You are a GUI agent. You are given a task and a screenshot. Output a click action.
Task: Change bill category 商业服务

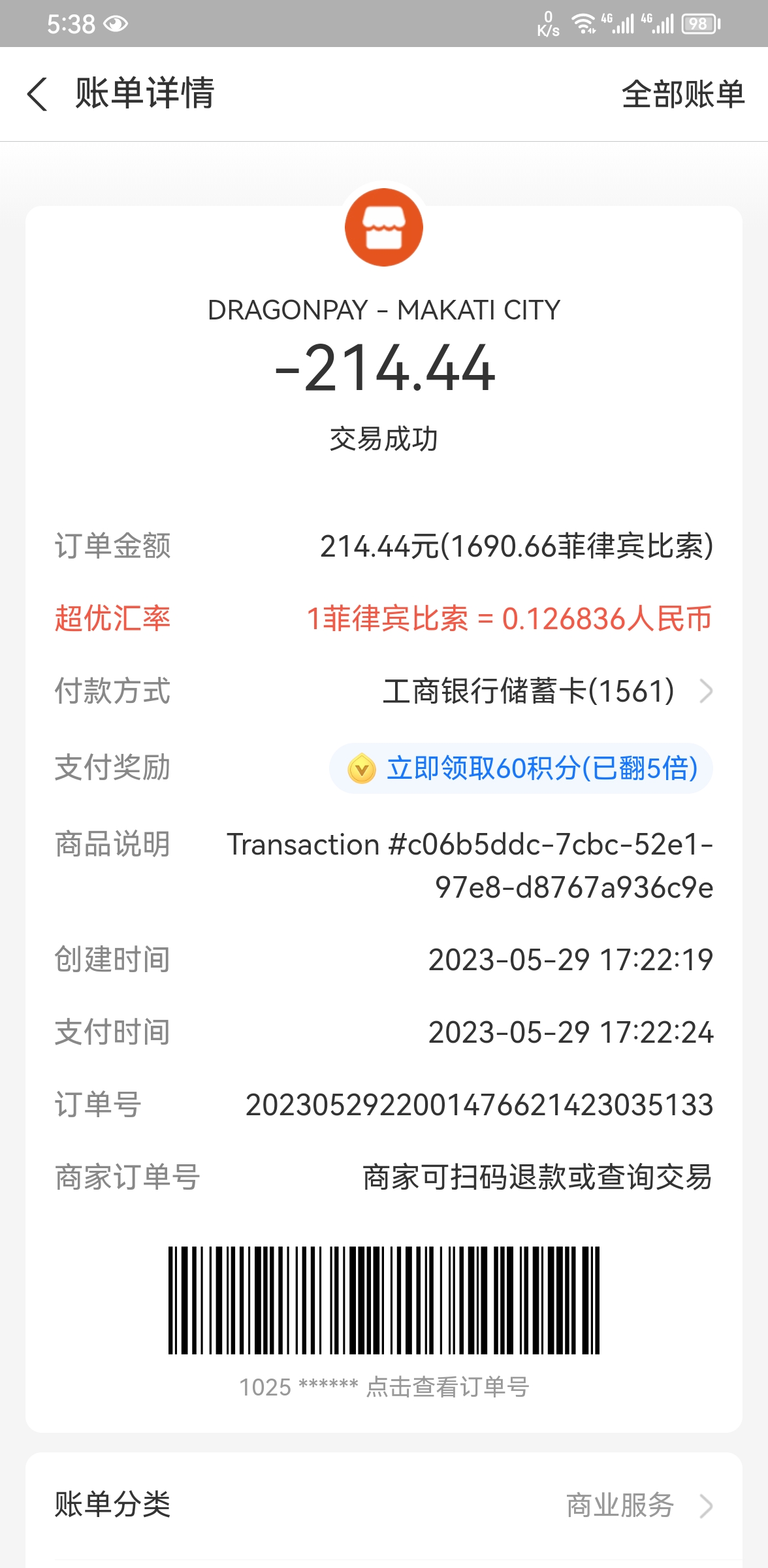pyautogui.click(x=384, y=1505)
